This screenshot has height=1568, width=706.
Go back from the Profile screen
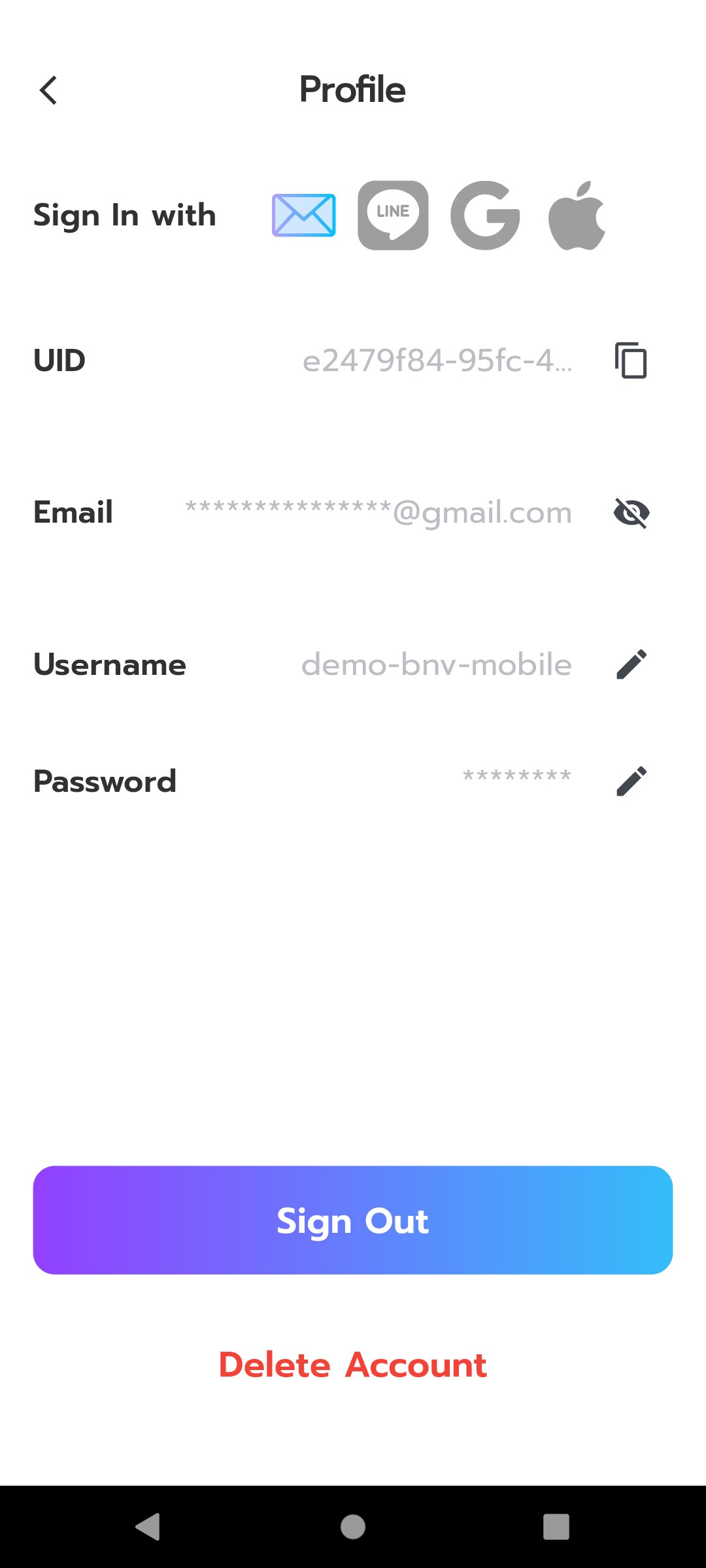(48, 90)
